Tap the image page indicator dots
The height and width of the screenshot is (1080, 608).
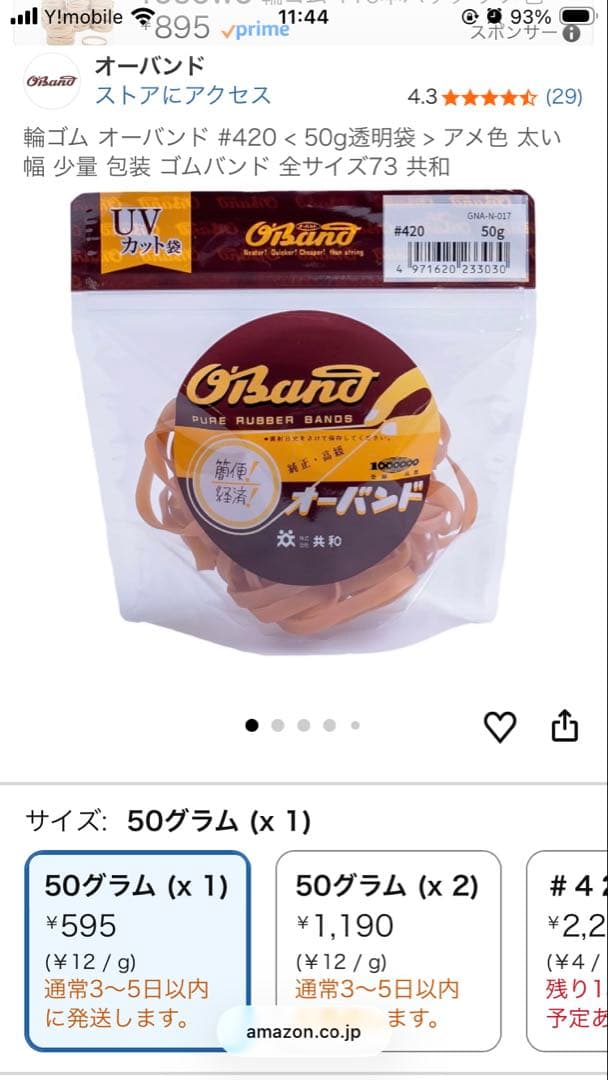click(x=303, y=725)
